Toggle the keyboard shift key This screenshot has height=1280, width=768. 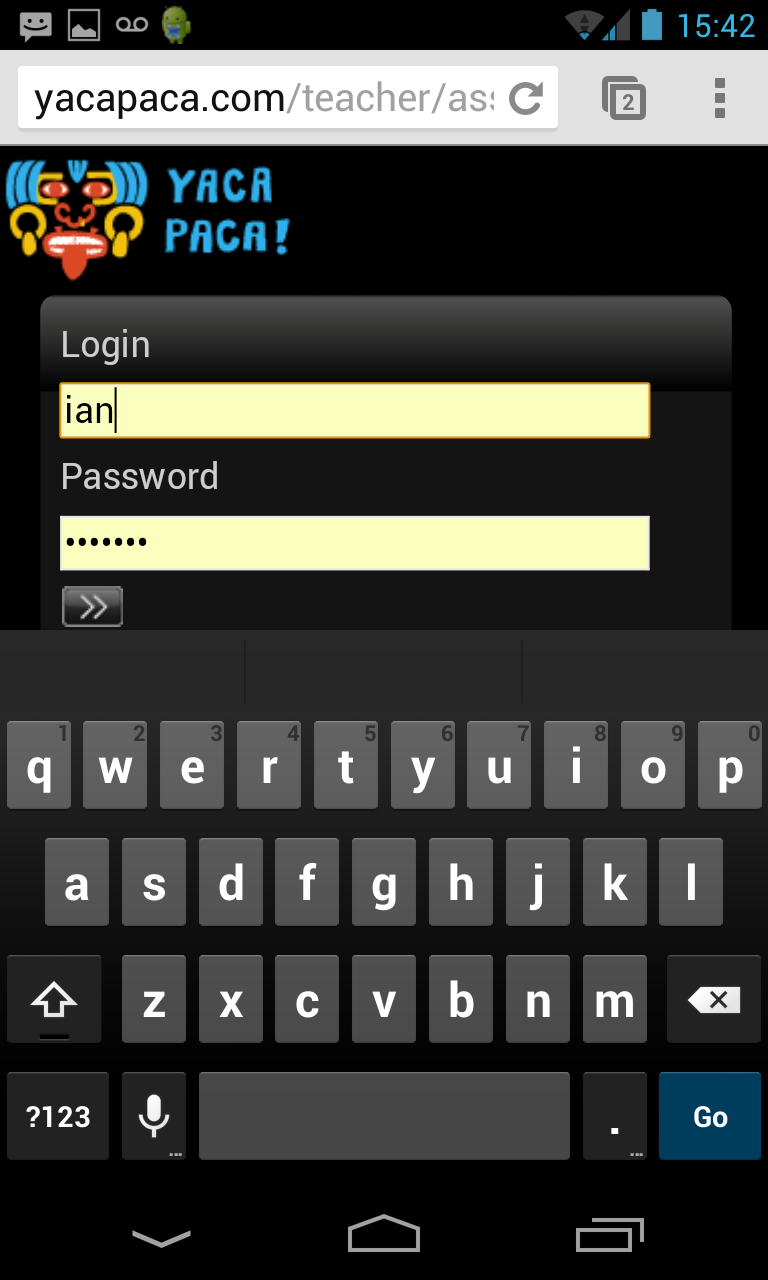(x=54, y=999)
